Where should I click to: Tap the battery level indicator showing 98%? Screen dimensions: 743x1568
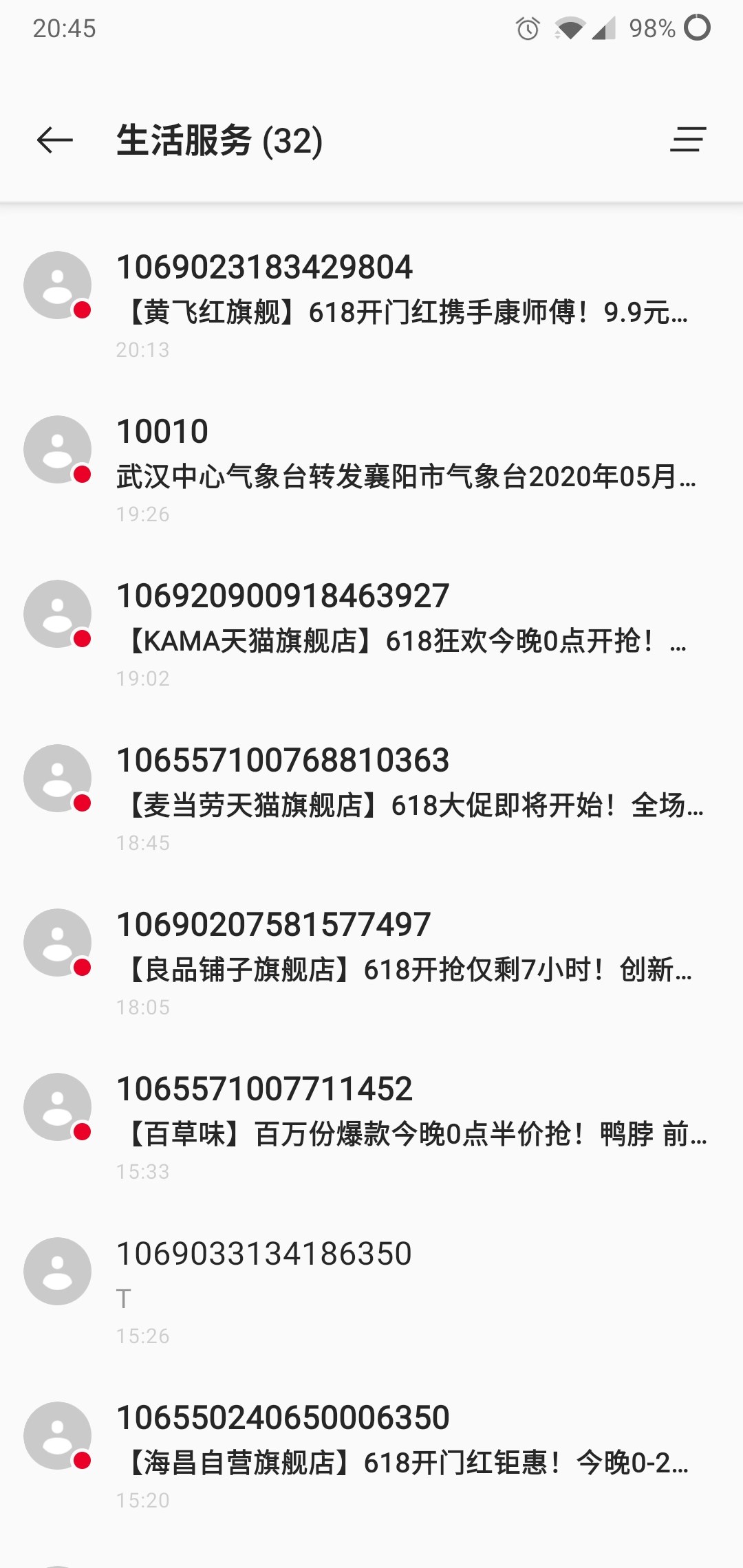pos(650,28)
